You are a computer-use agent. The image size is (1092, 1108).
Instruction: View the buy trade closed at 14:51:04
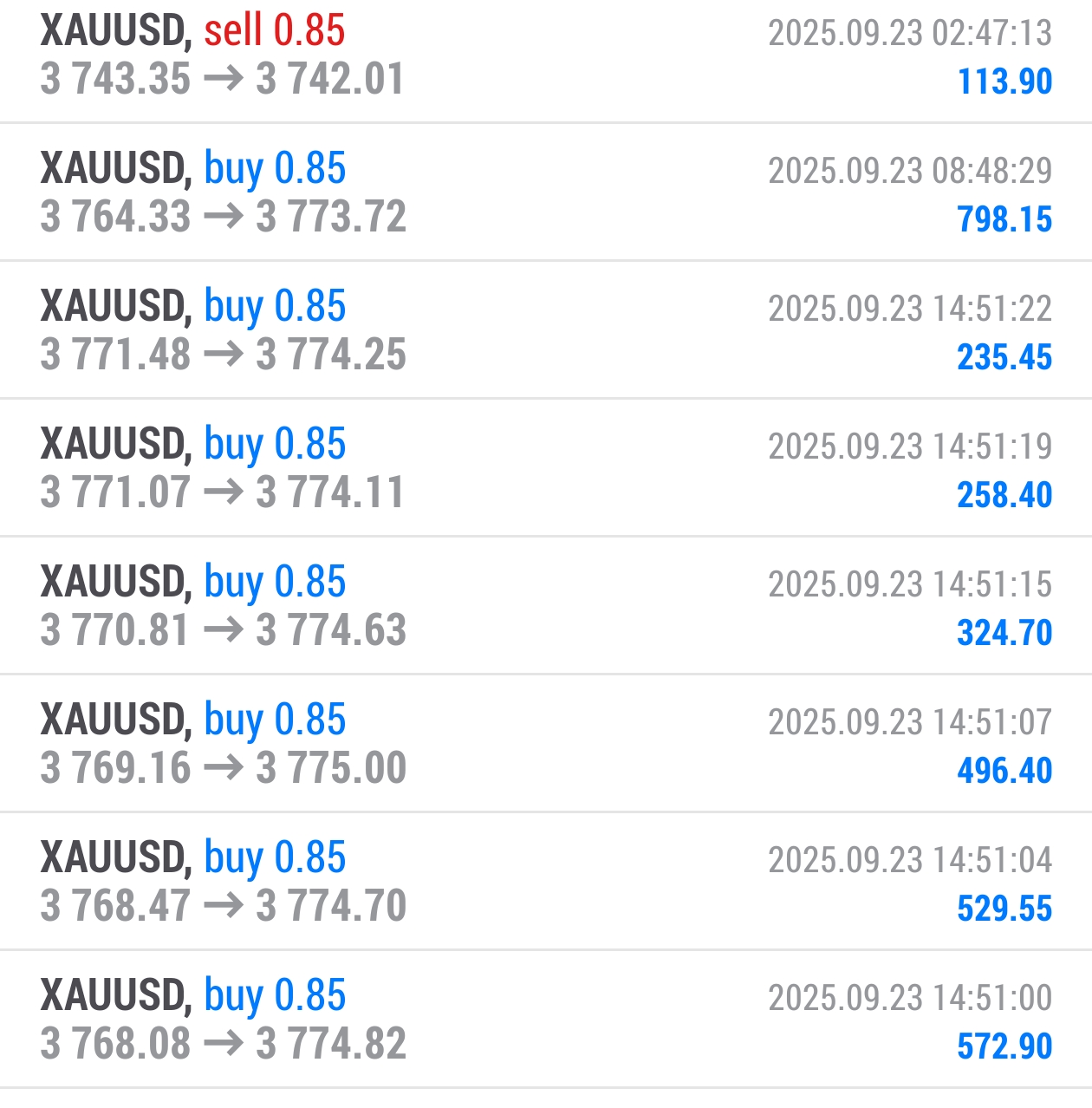(546, 882)
